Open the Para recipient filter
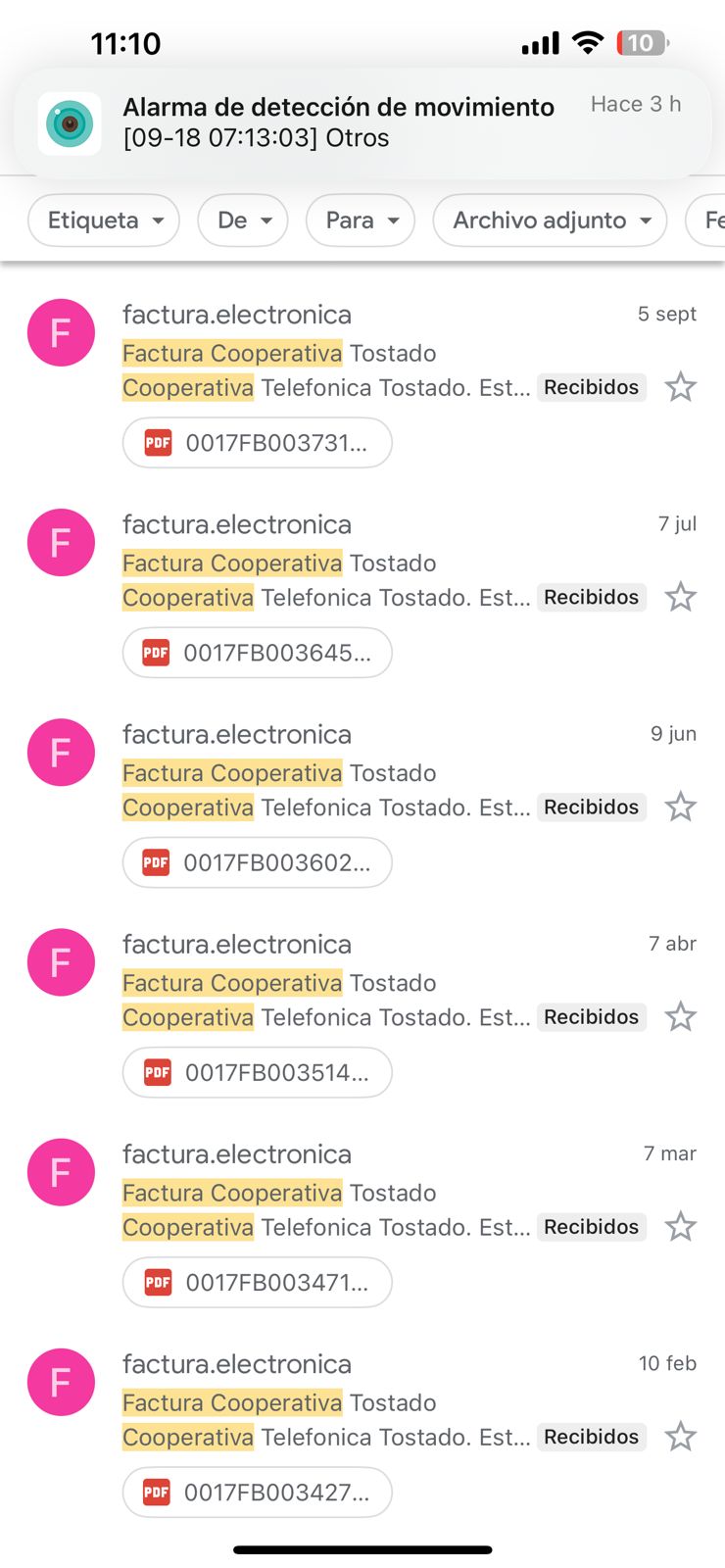 point(360,220)
